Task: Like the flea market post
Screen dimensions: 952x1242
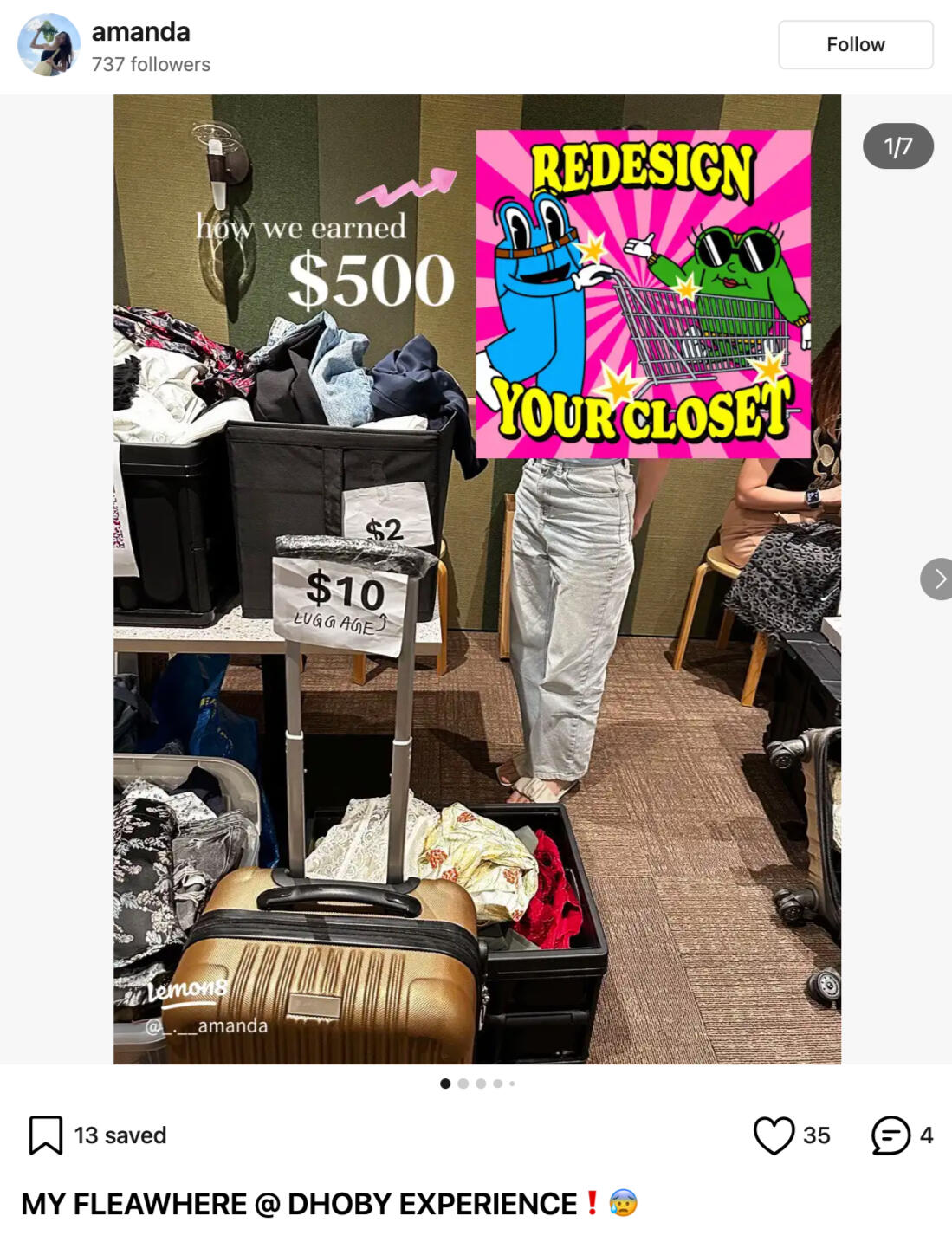Action: pyautogui.click(x=774, y=1135)
